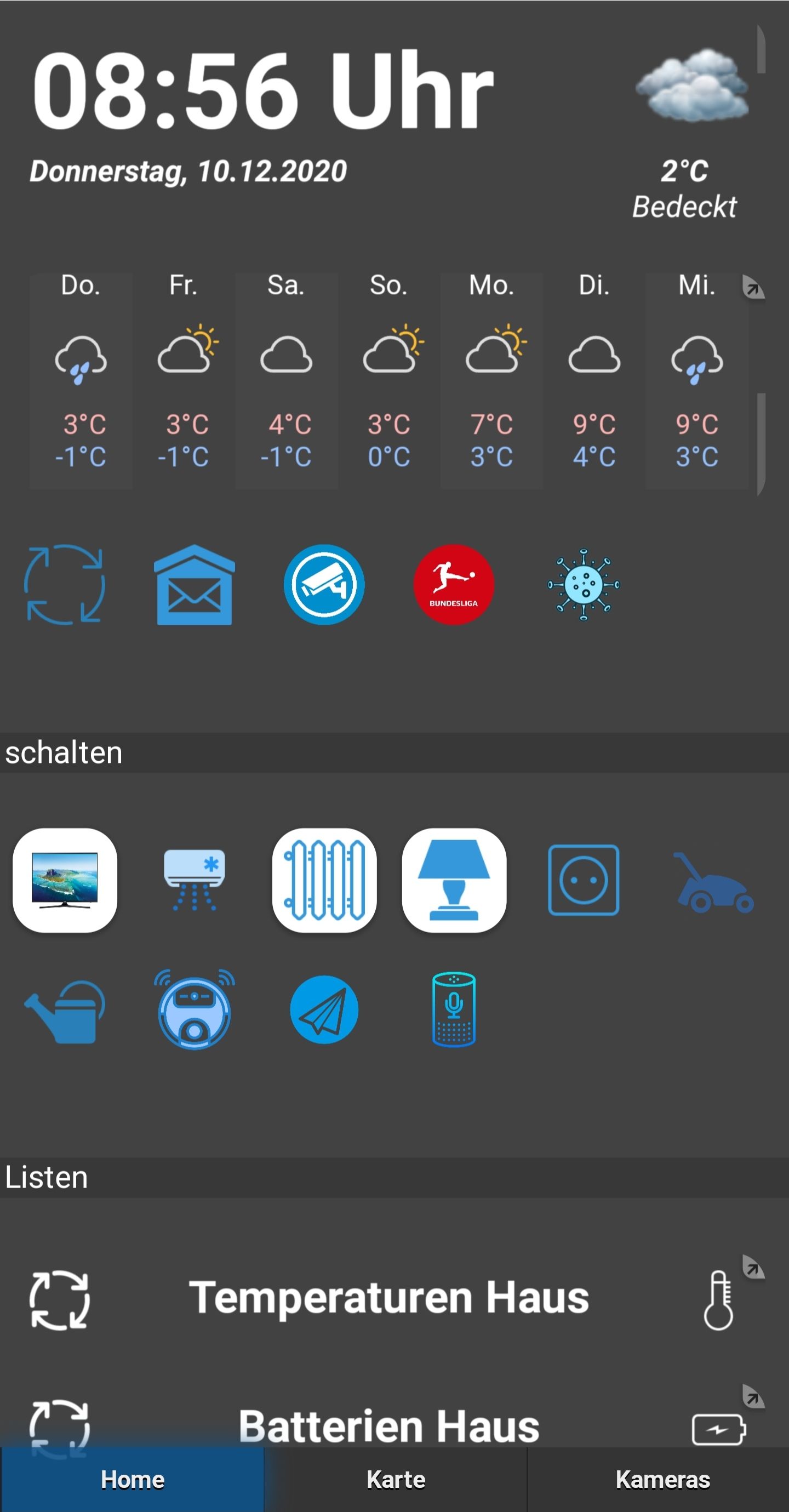Viewport: 789px width, 1512px height.
Task: Open the coronavirus icon
Action: [x=583, y=585]
